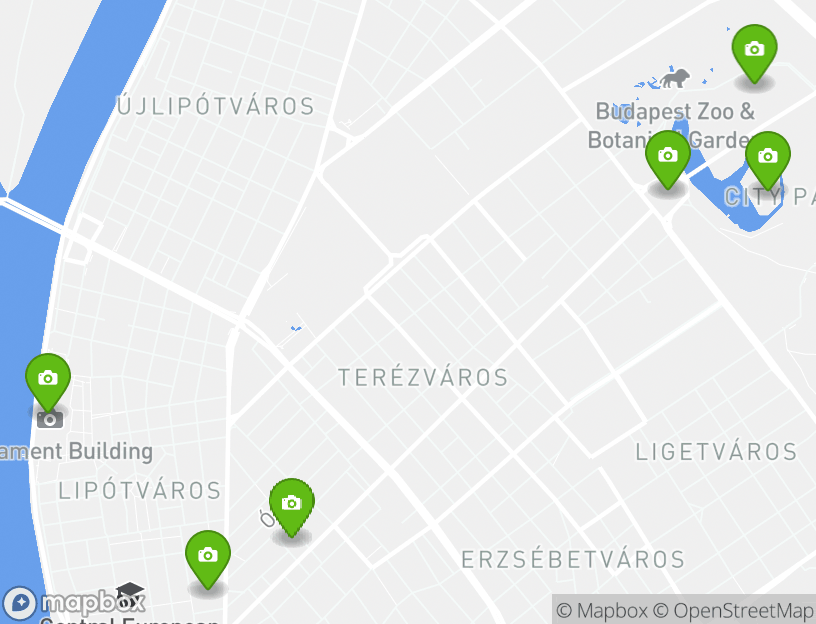
Task: Select the photo pin in the top right corner
Action: [x=754, y=50]
